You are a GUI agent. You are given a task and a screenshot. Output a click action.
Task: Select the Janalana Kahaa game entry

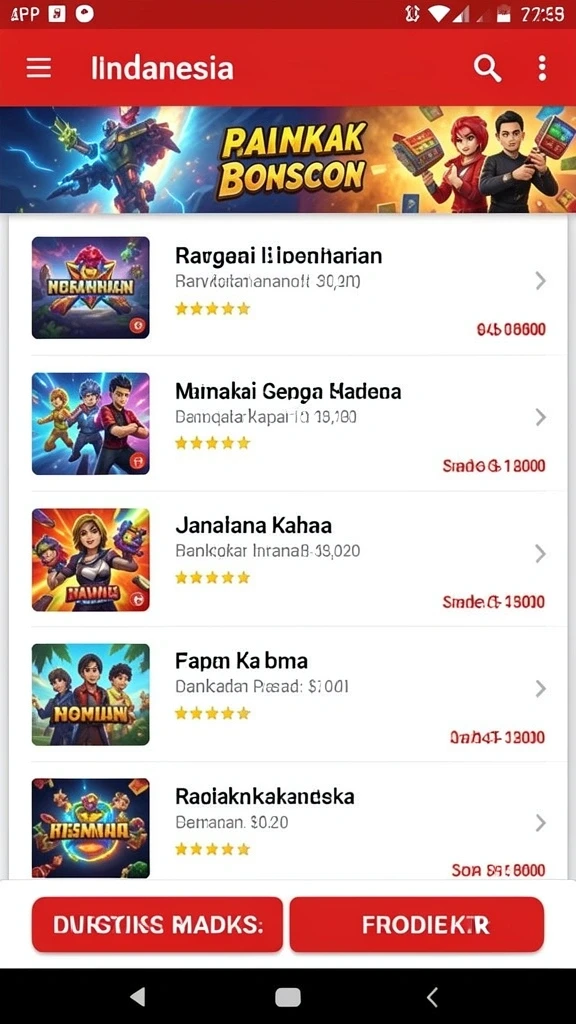[288, 559]
